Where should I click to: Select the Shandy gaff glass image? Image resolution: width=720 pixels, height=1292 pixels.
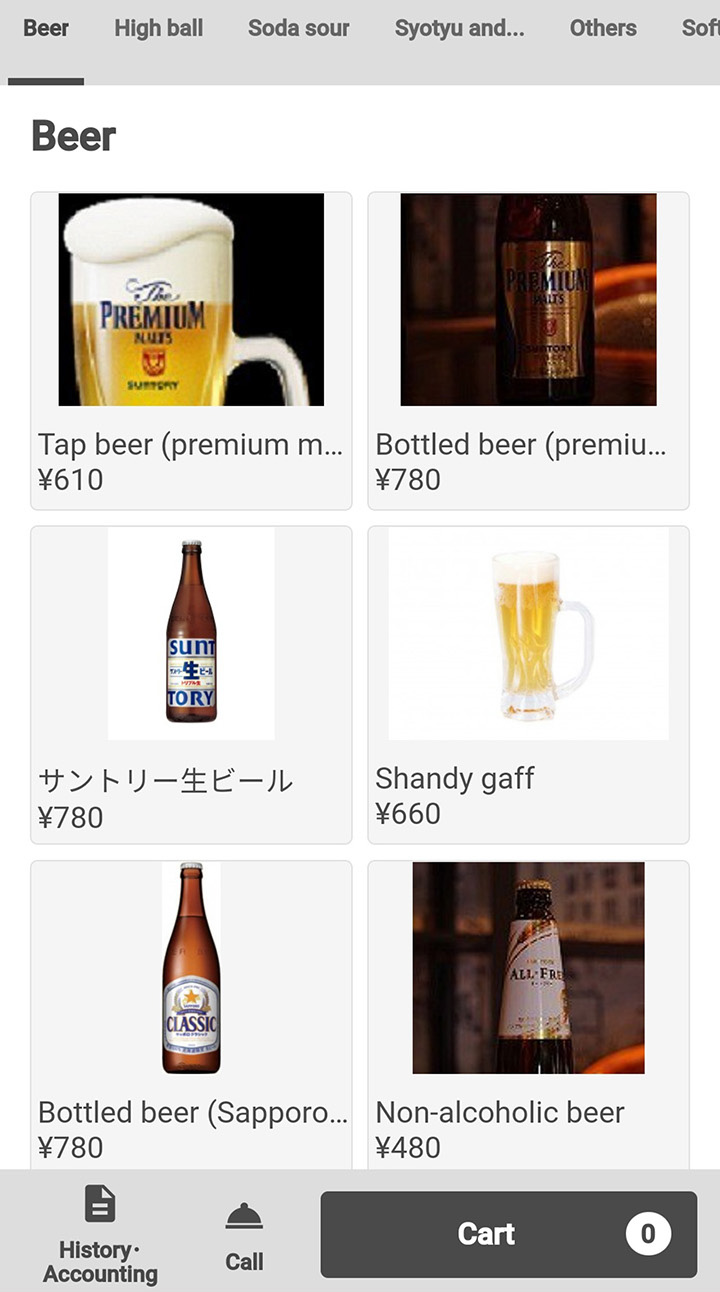point(528,634)
